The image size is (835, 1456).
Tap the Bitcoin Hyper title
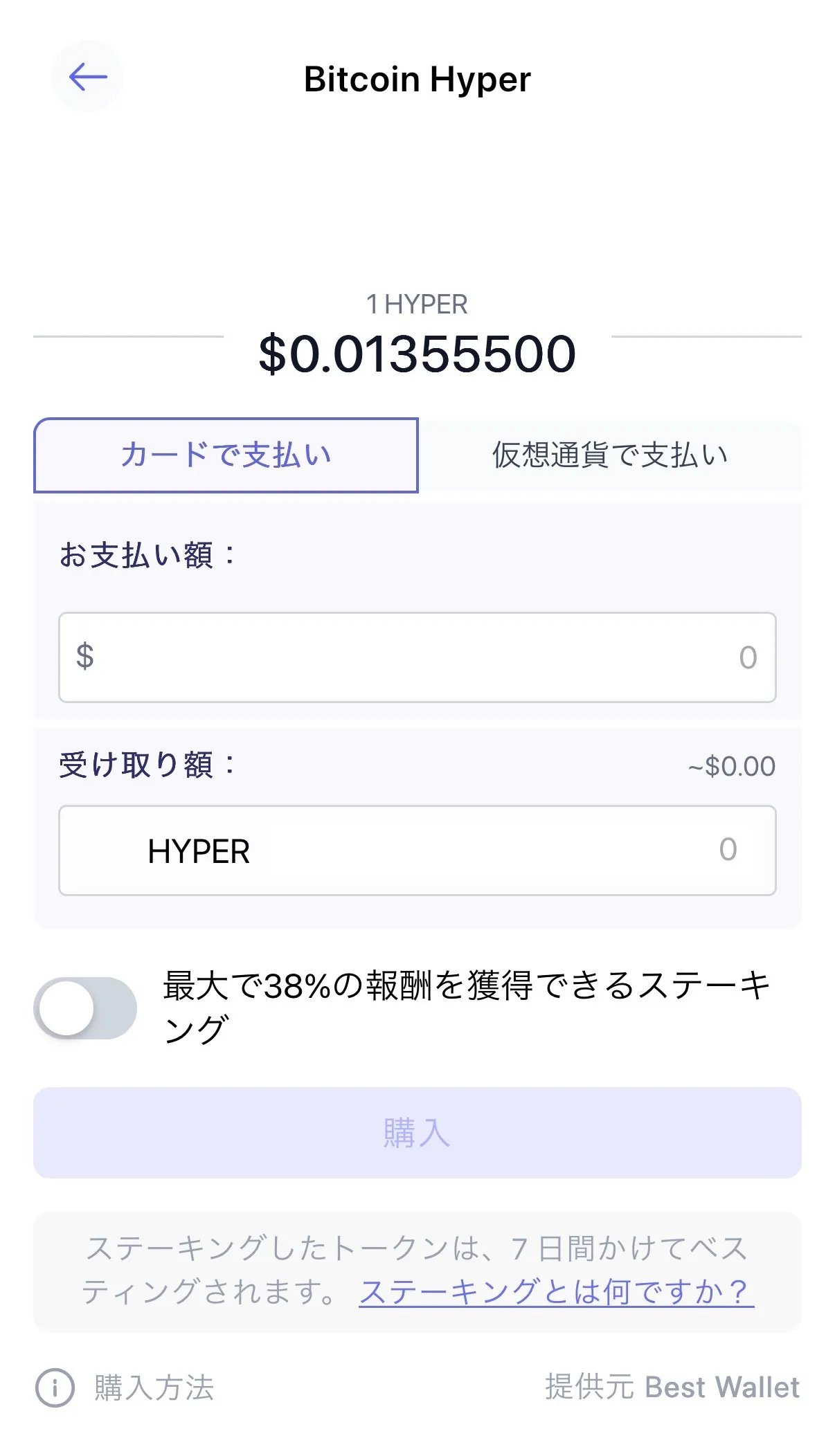pyautogui.click(x=417, y=79)
